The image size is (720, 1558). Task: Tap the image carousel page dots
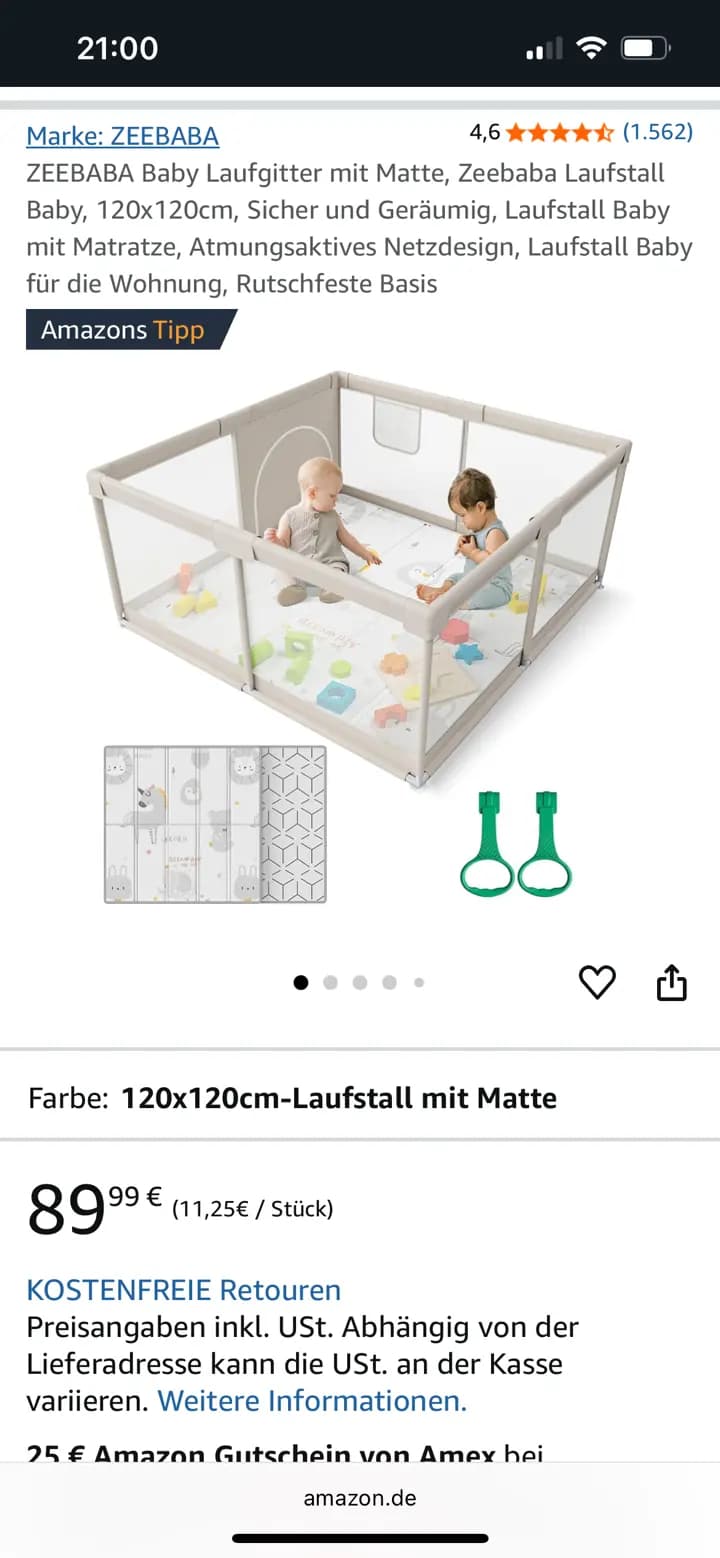[360, 983]
